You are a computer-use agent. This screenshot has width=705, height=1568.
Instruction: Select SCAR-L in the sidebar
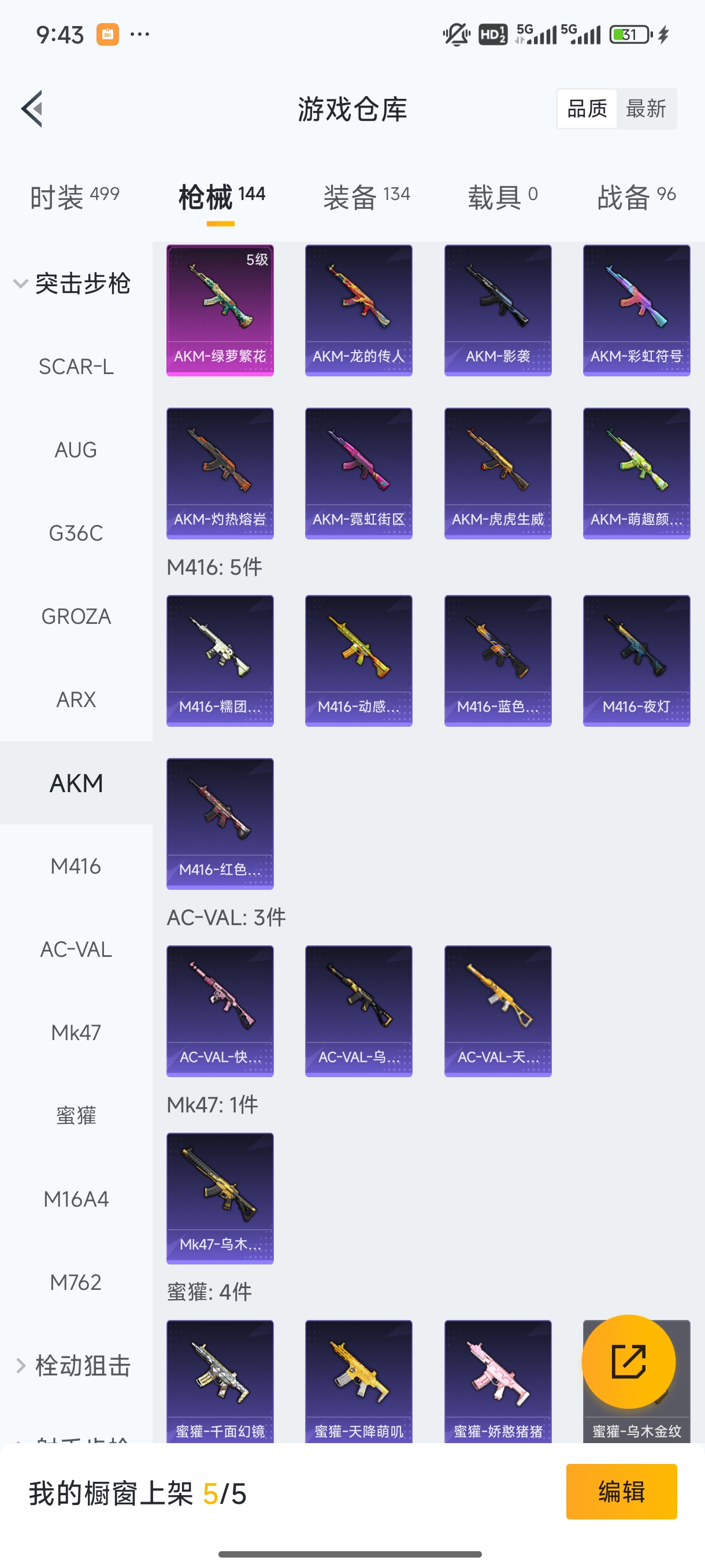76,367
